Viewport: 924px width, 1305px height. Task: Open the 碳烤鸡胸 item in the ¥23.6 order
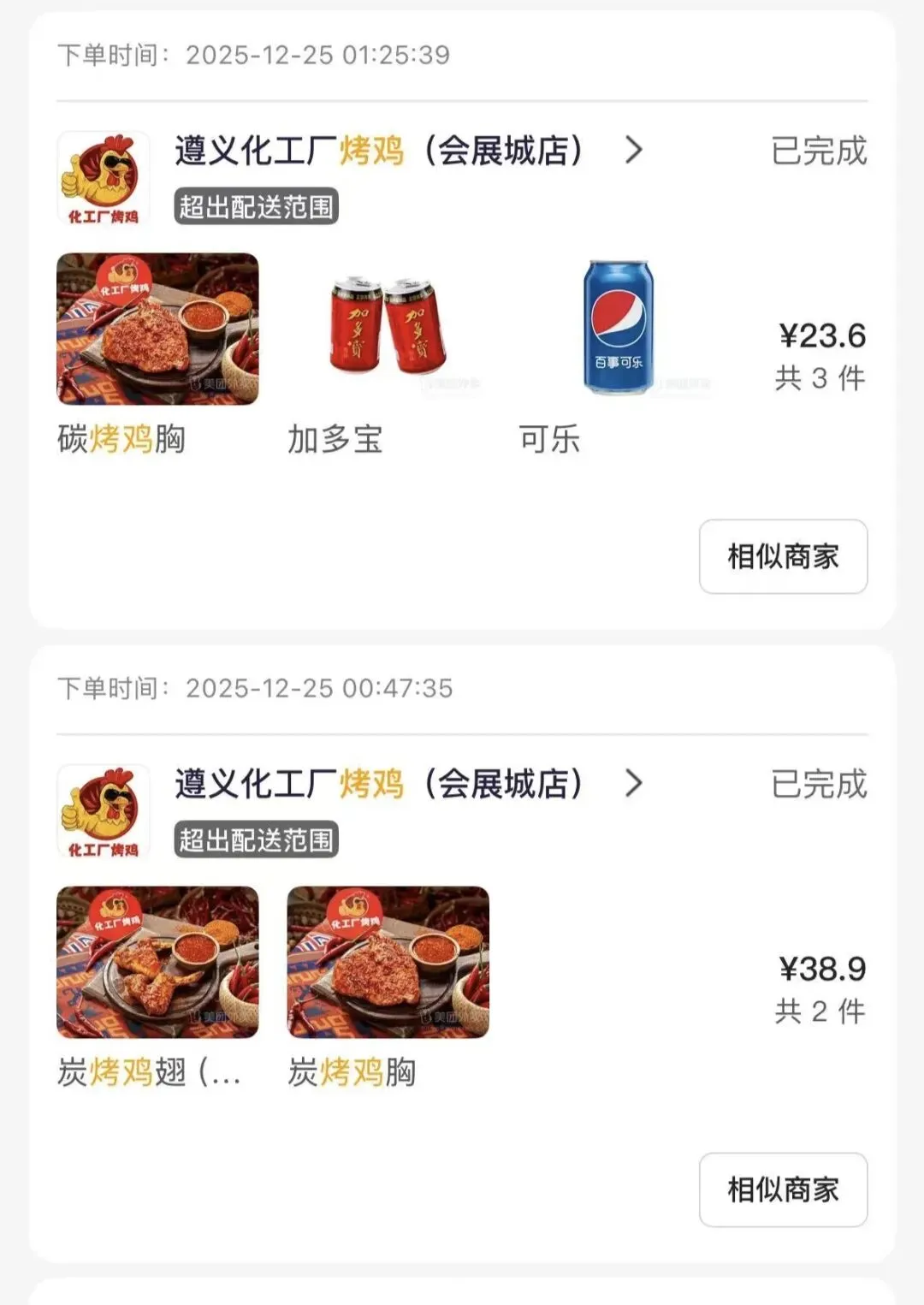[x=157, y=329]
